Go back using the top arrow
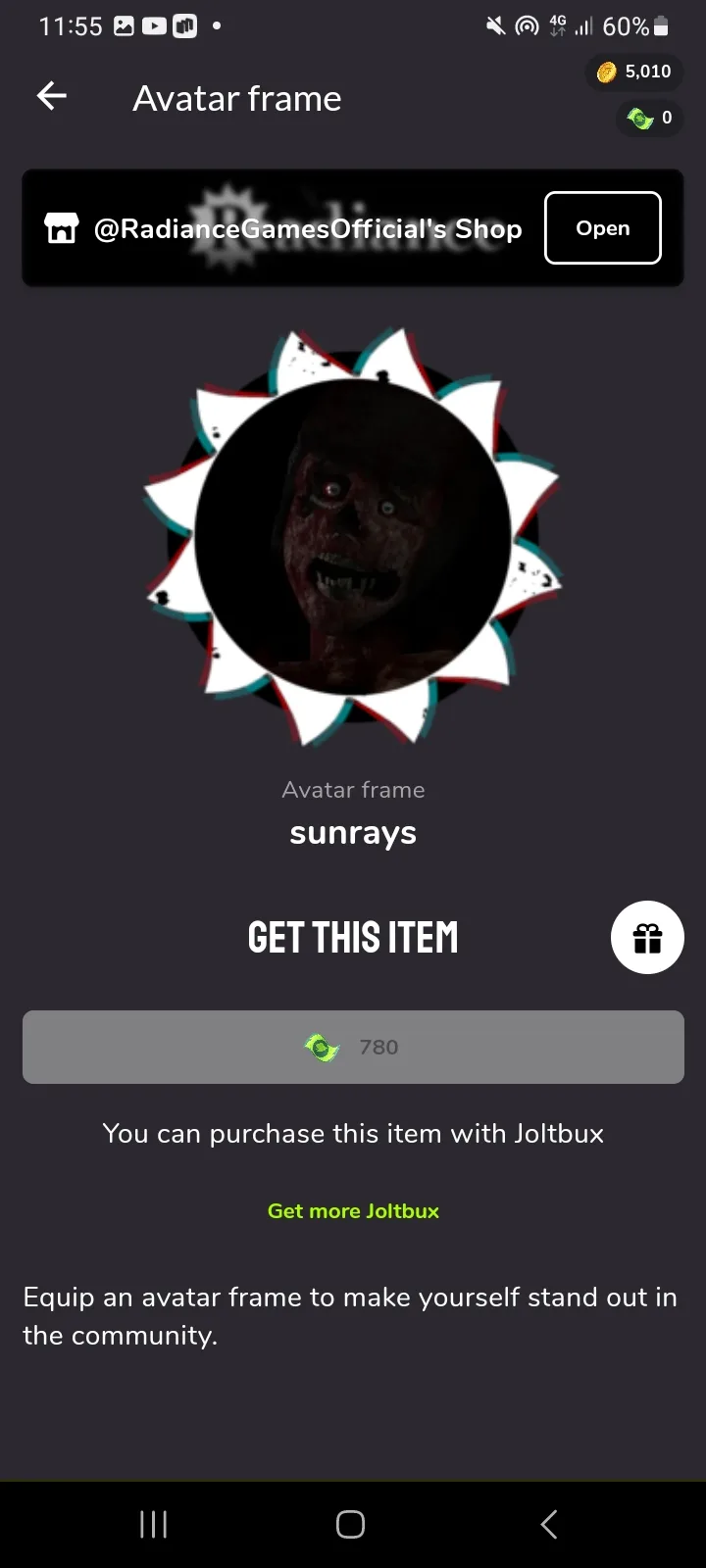706x1568 pixels. [x=52, y=96]
